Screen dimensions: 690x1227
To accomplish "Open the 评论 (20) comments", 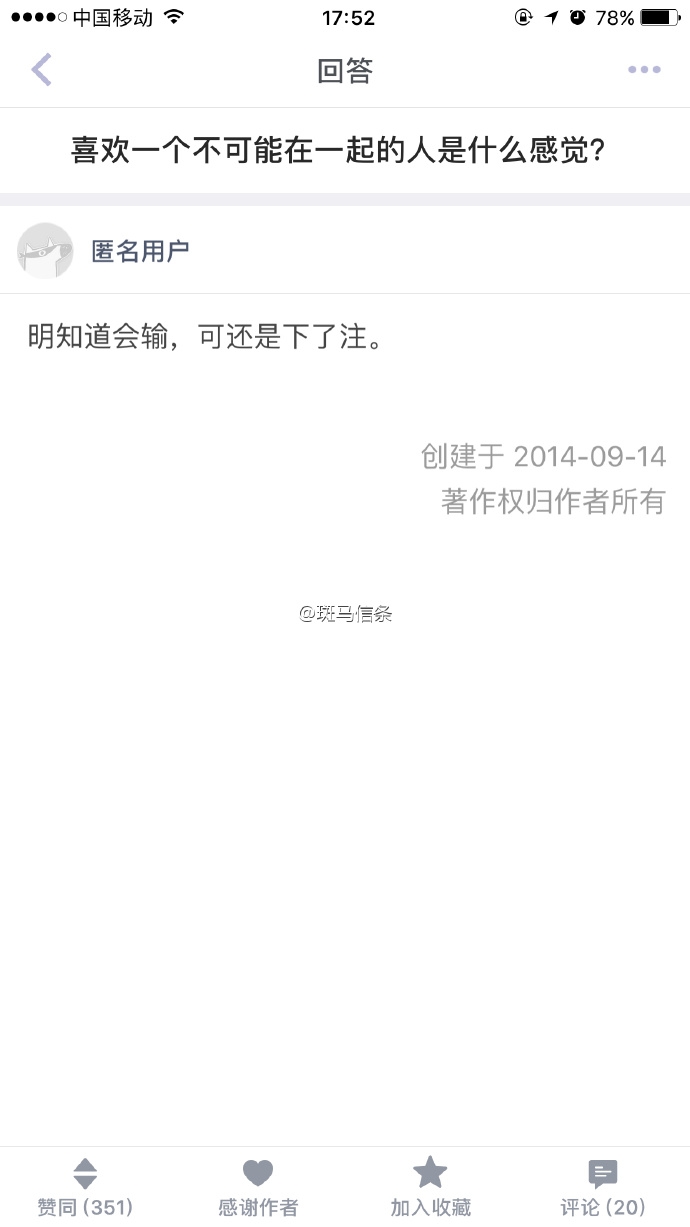I will coord(603,1188).
